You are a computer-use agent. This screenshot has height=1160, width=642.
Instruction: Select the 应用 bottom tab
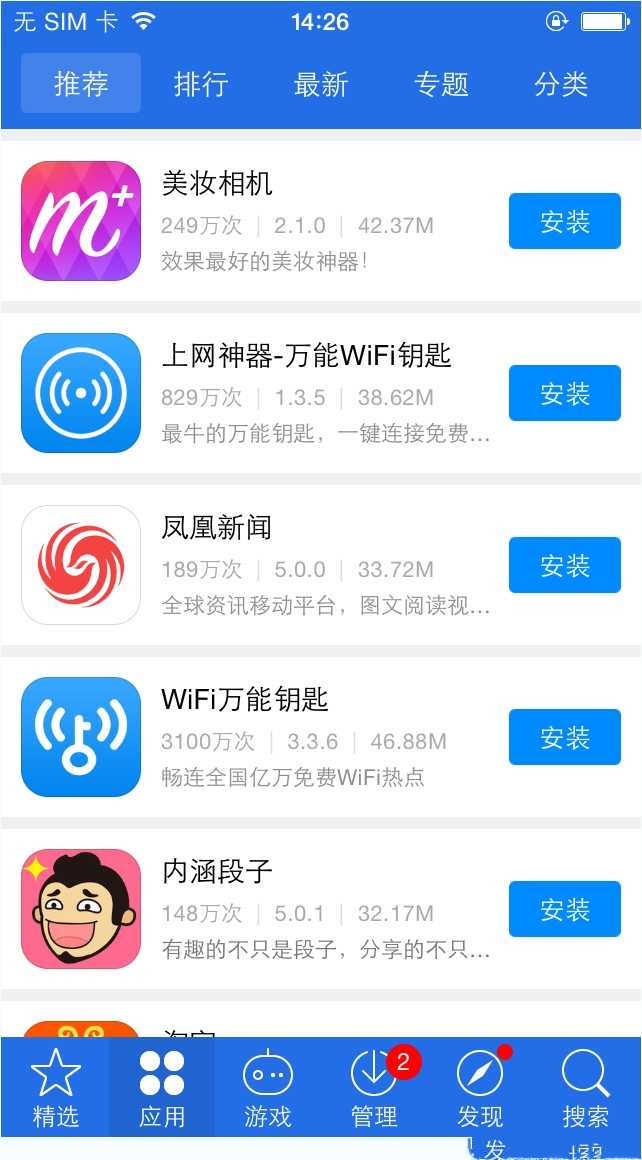point(162,1088)
